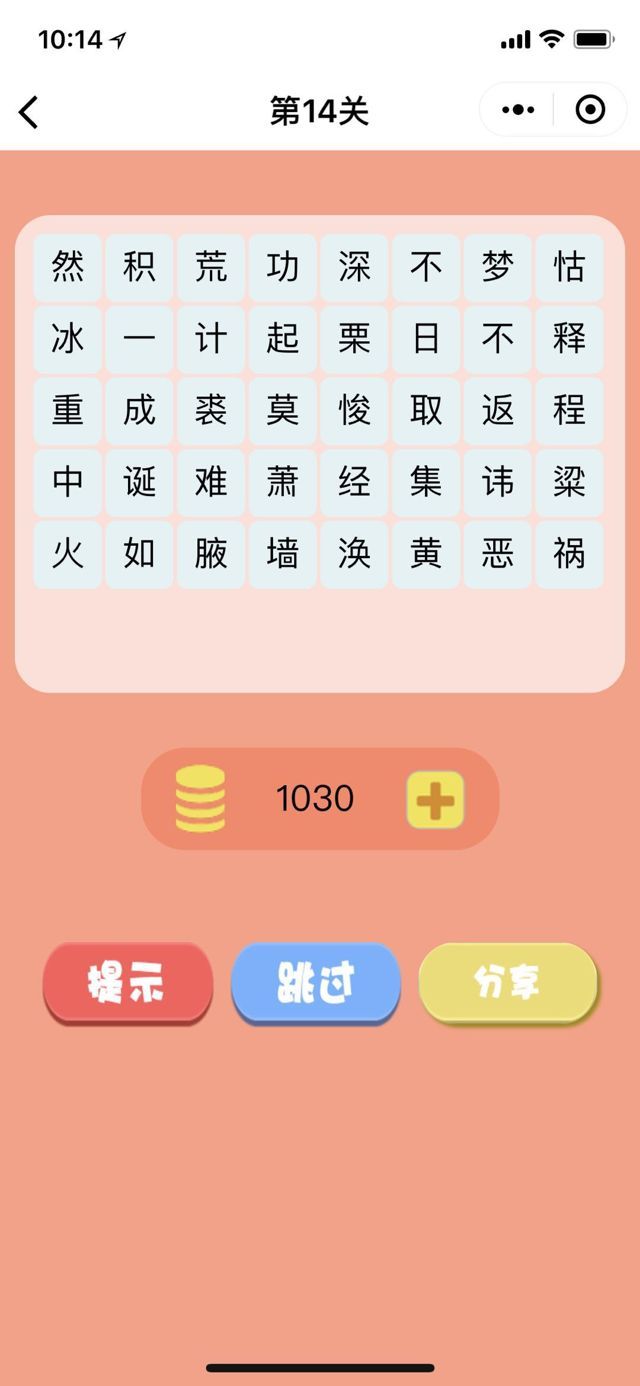Choose the character tile 火
The image size is (640, 1386).
click(x=68, y=553)
